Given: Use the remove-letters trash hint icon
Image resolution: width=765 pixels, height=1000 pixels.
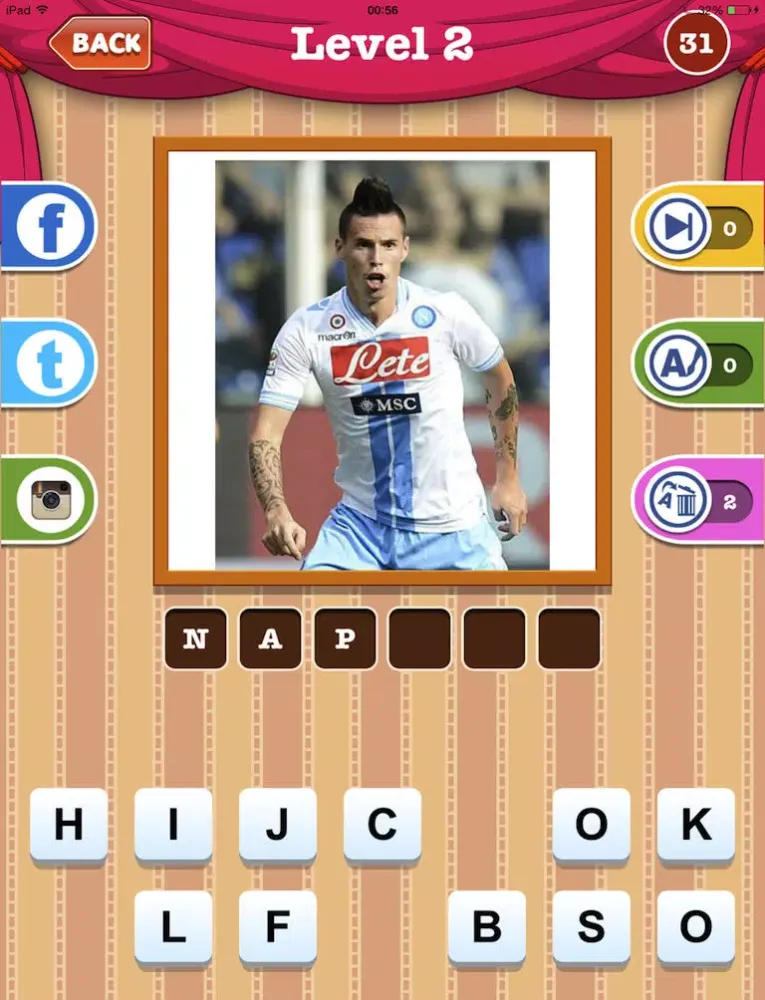Looking at the screenshot, I should (681, 501).
